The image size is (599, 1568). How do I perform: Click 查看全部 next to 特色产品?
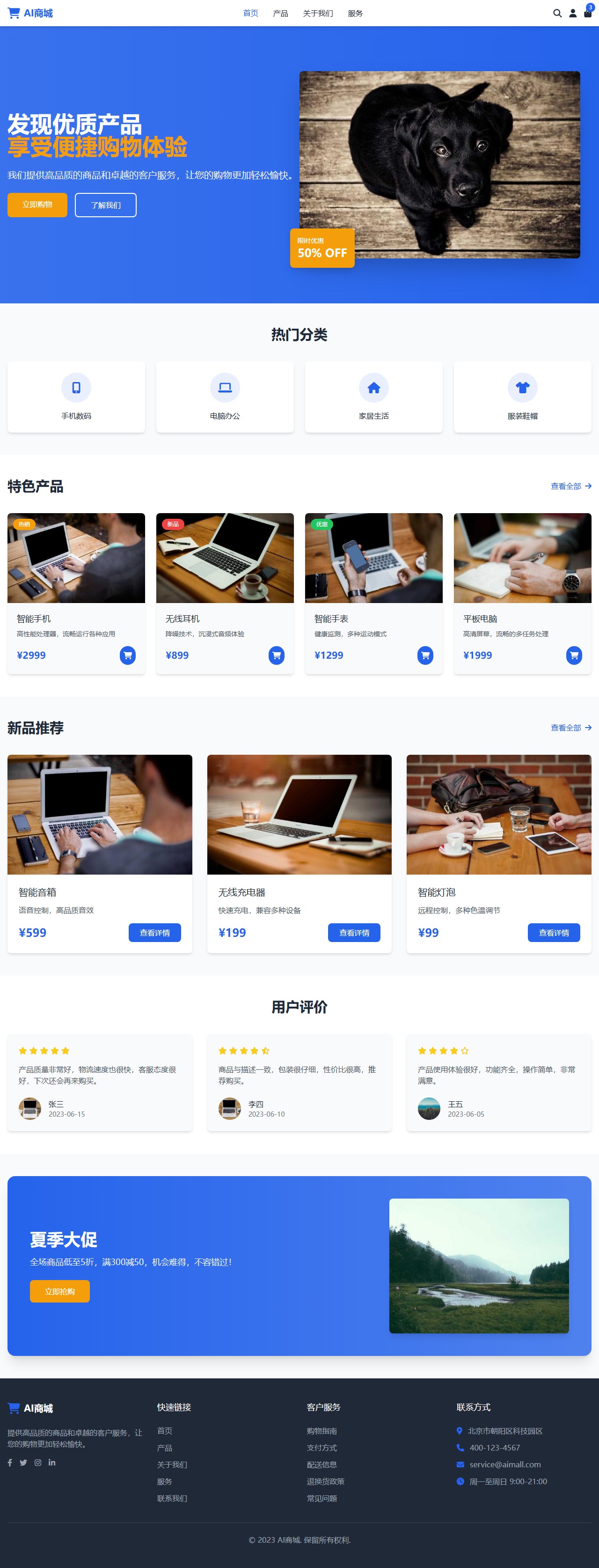pos(566,486)
